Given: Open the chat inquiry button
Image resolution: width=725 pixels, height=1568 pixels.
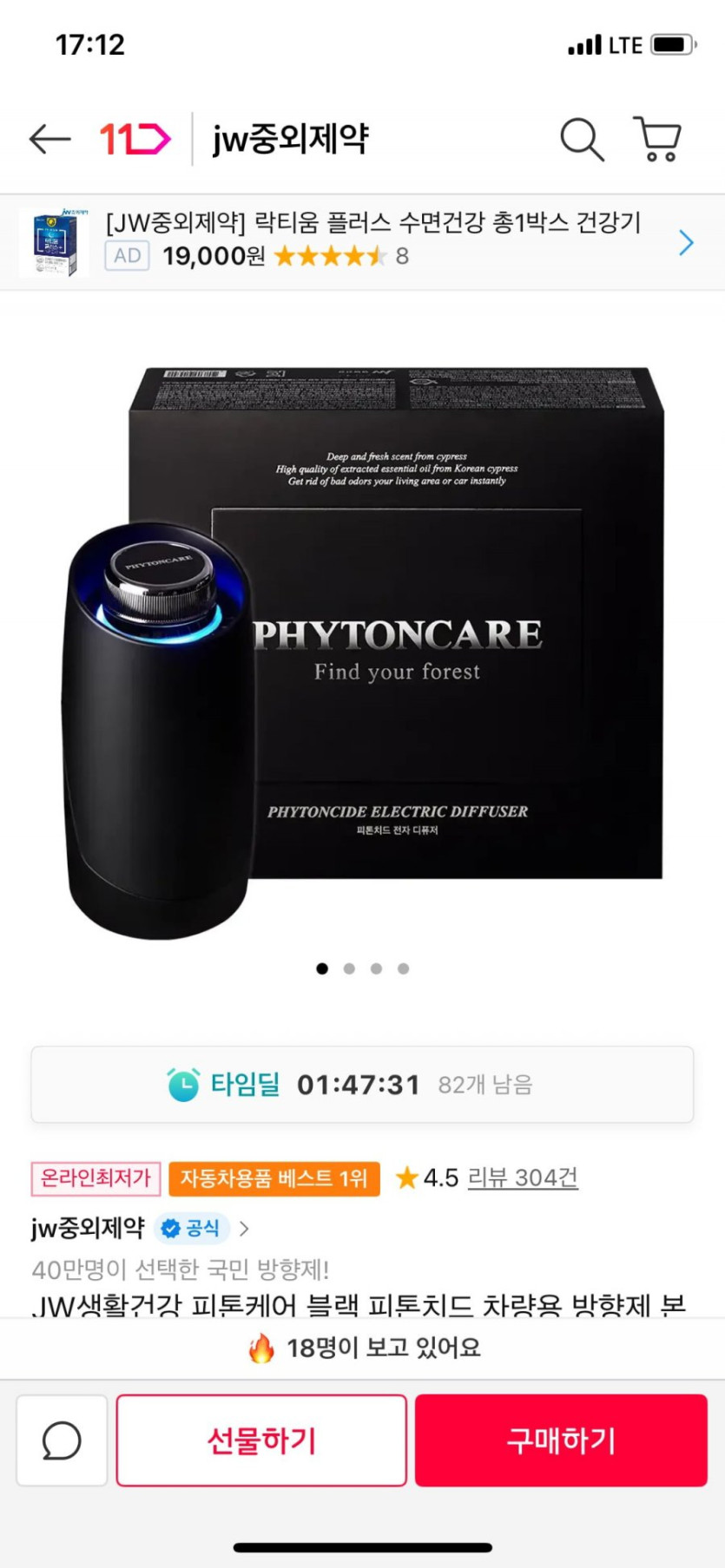Looking at the screenshot, I should (x=62, y=1440).
